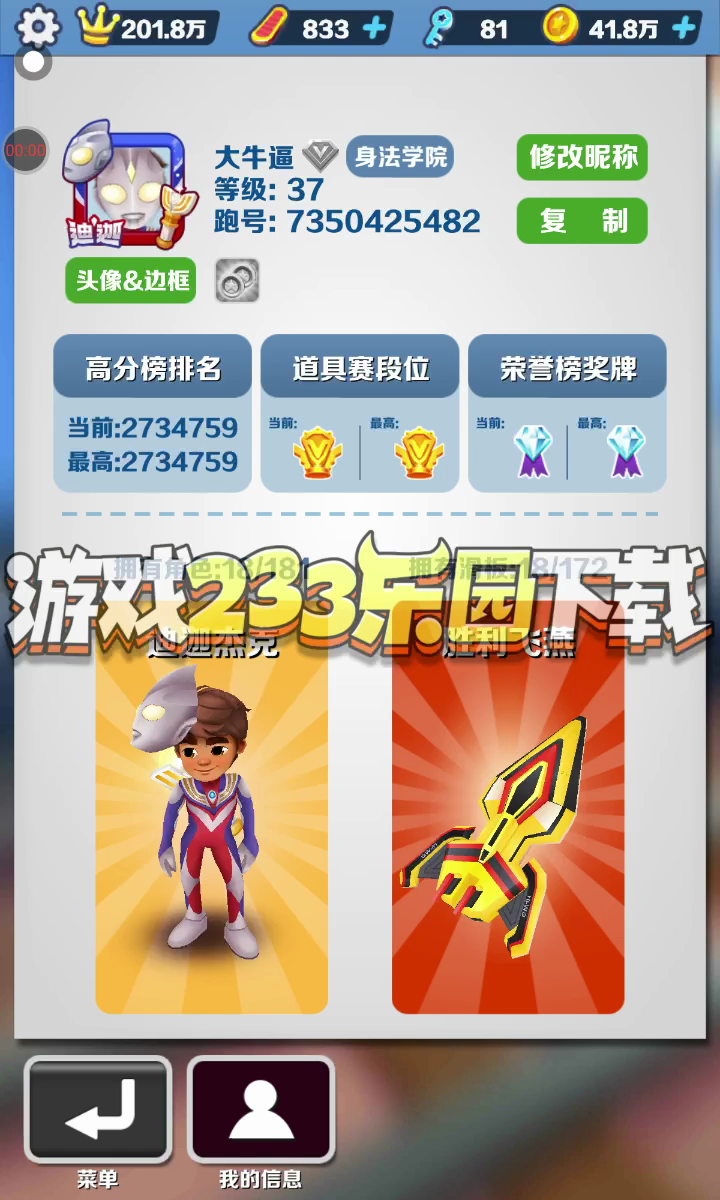Screen dimensions: 720x1200
Task: Open the 荣誉榜奖牌 medals card
Action: coord(567,413)
